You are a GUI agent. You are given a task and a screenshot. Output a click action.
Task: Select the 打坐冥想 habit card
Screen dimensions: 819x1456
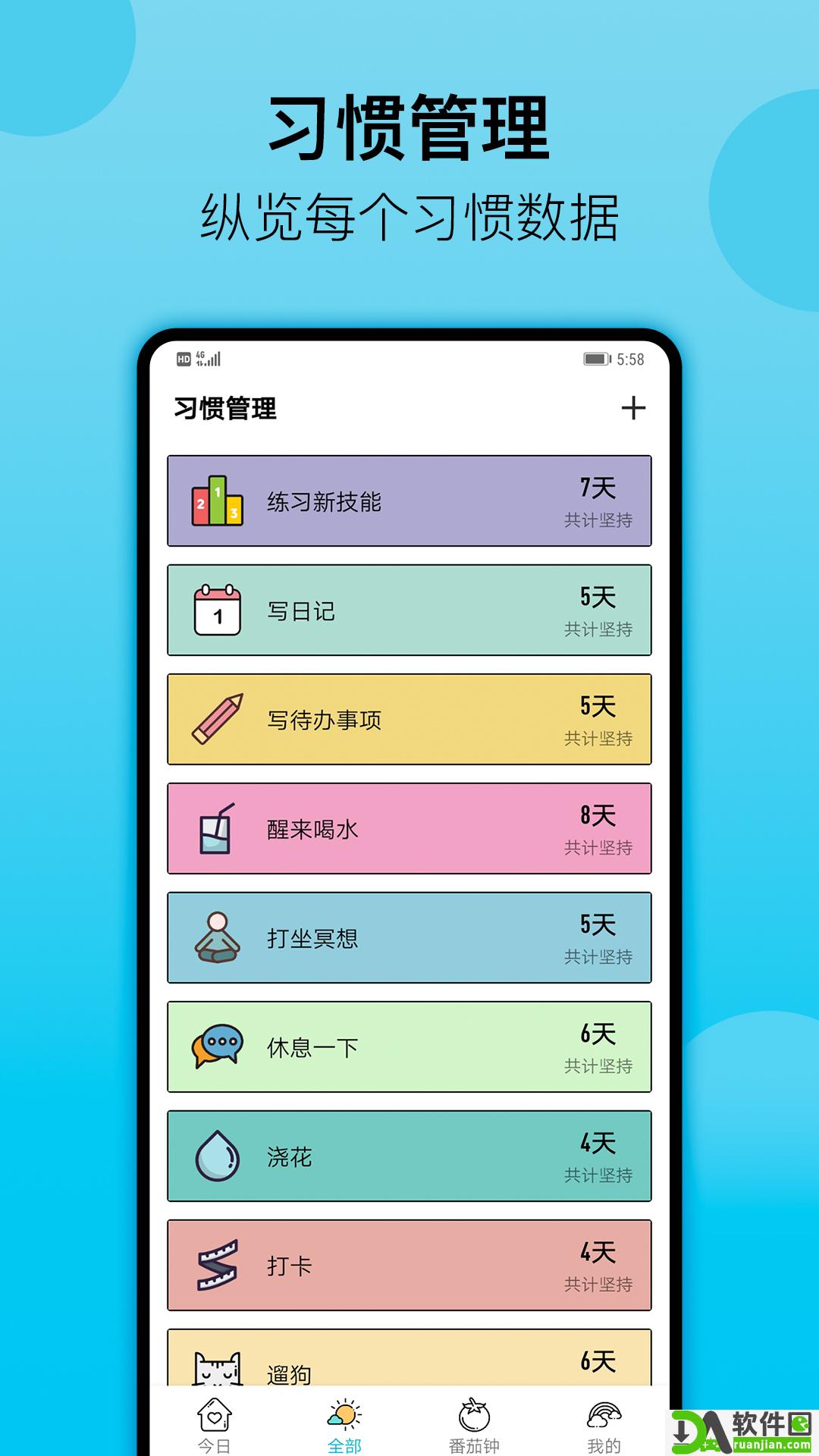click(x=408, y=939)
